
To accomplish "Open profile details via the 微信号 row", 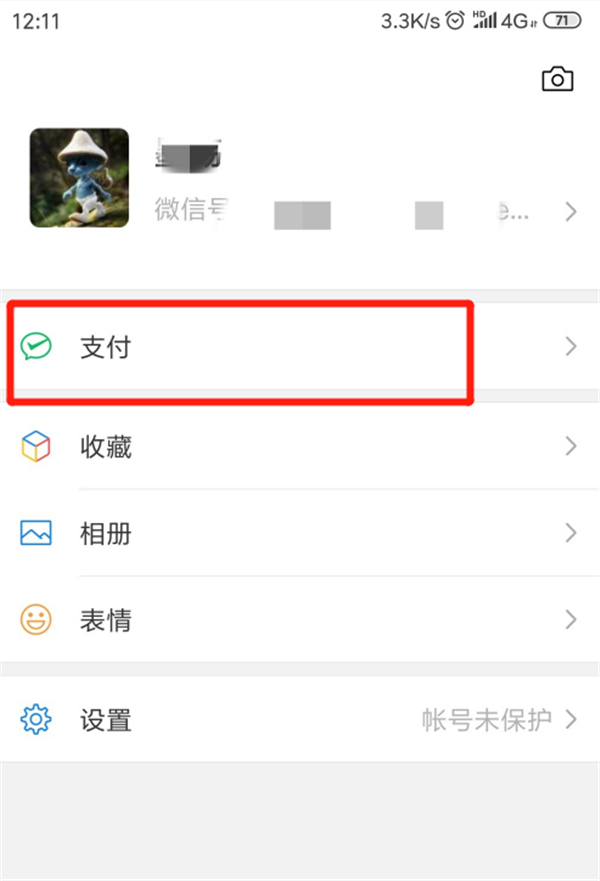I will (360, 211).
